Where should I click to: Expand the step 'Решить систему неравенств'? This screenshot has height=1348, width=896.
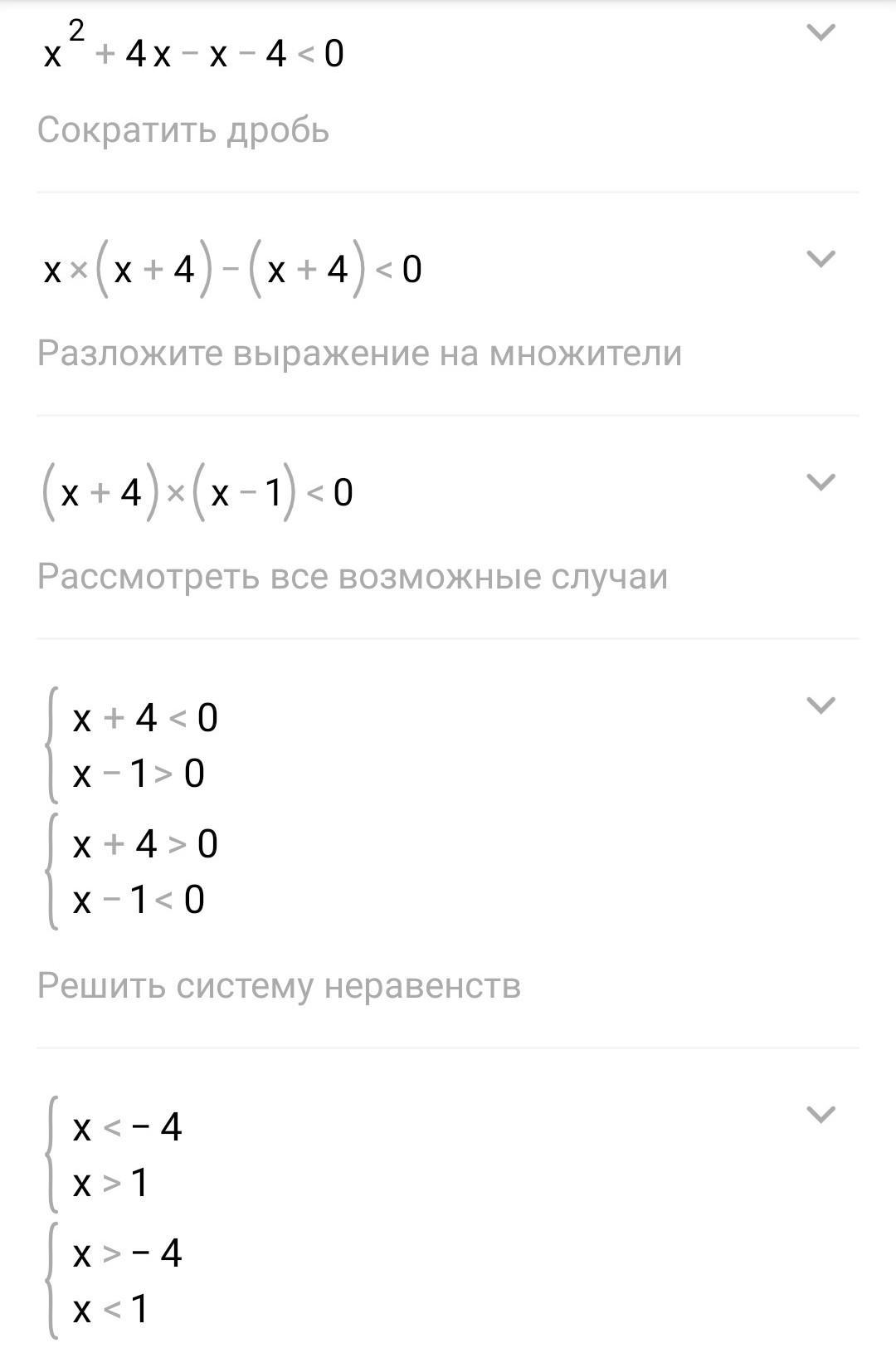(821, 706)
